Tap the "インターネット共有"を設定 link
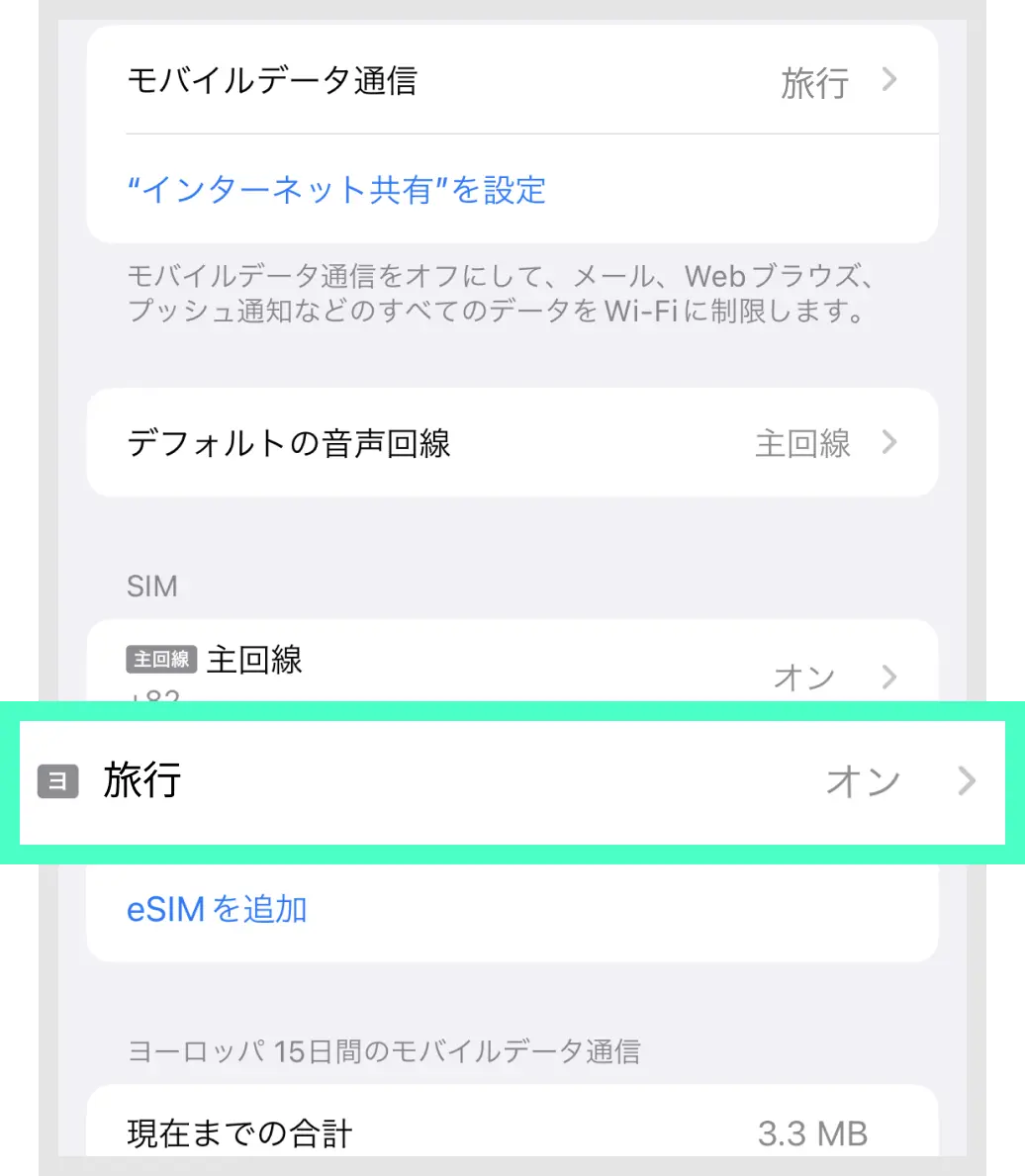 pyautogui.click(x=336, y=189)
